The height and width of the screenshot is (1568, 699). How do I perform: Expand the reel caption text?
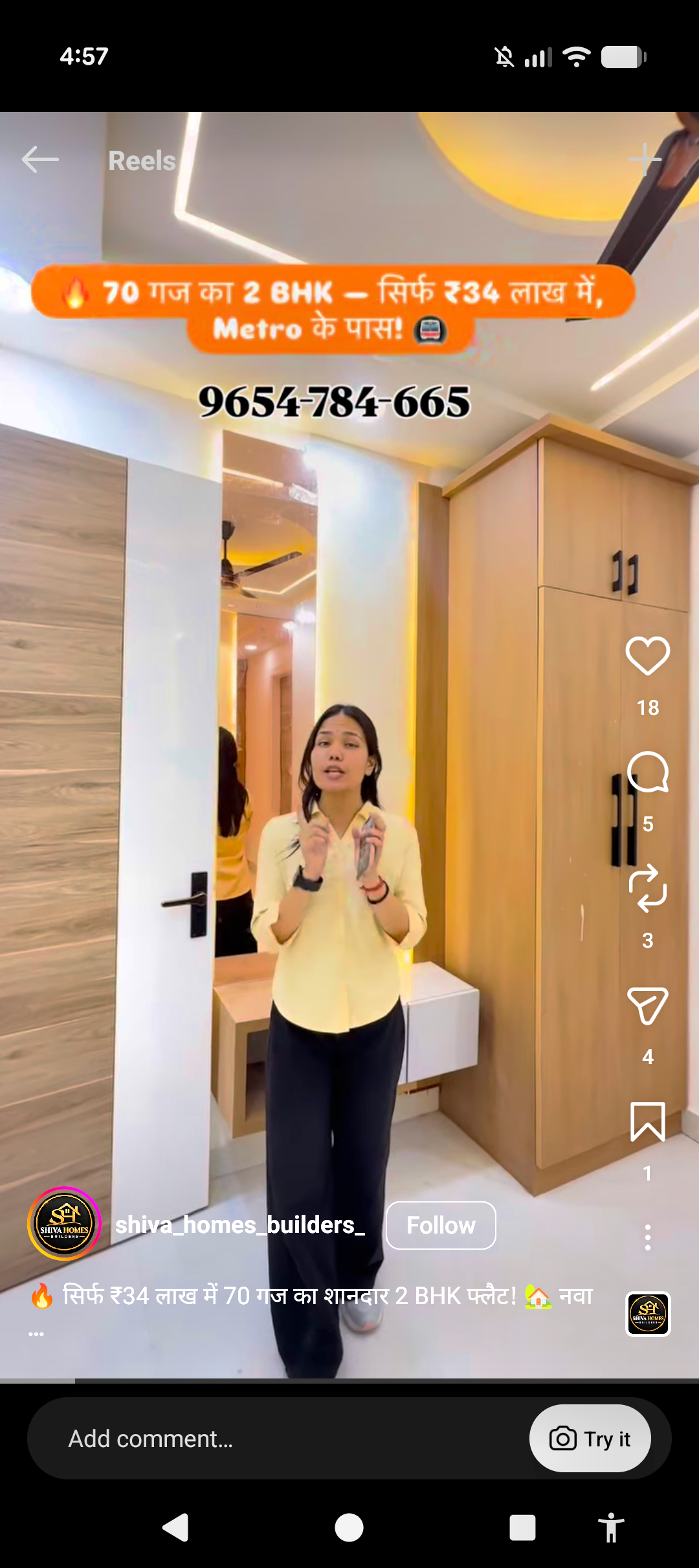pyautogui.click(x=311, y=1296)
